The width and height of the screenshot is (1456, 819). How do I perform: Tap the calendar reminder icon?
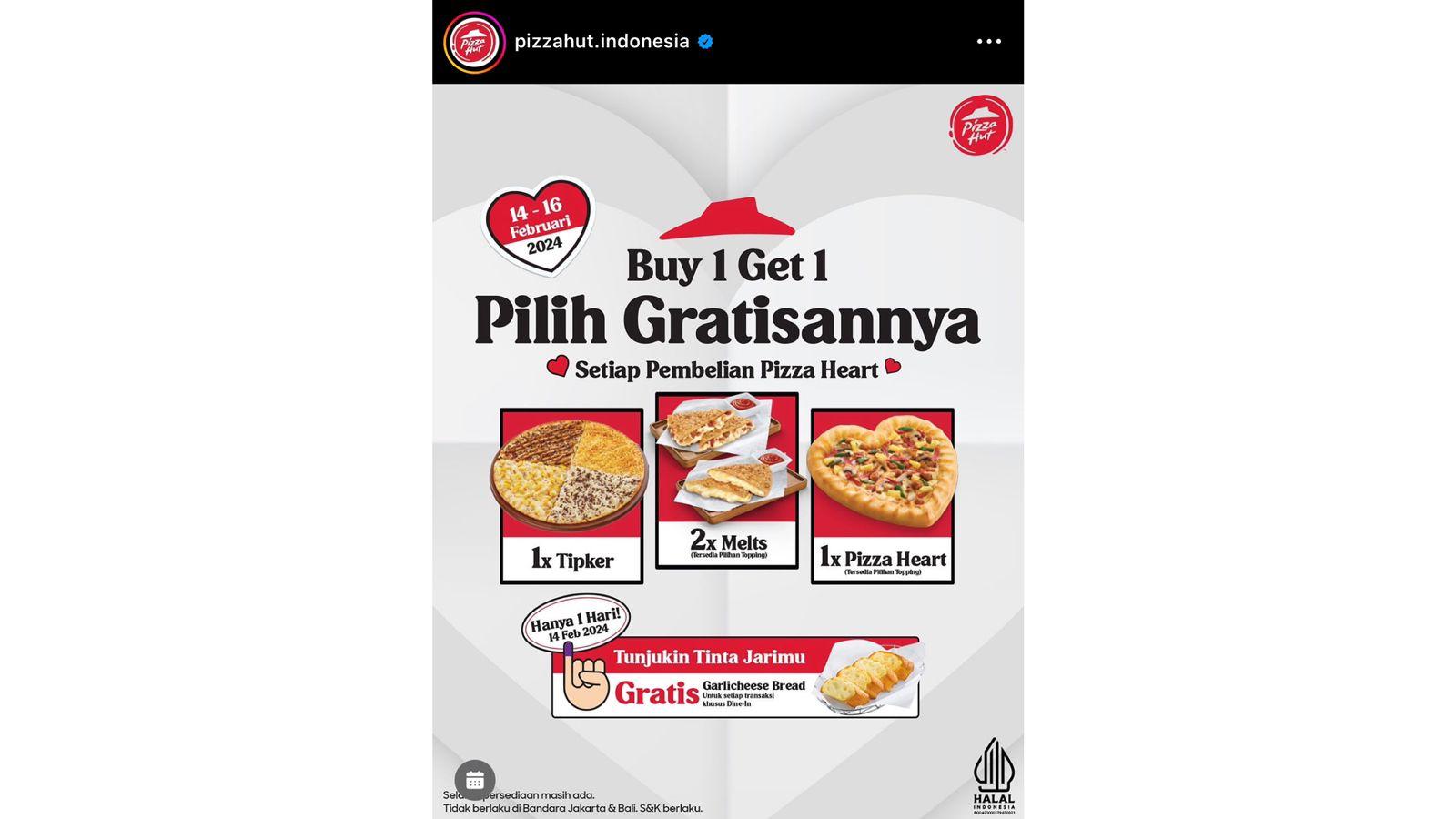click(x=475, y=780)
